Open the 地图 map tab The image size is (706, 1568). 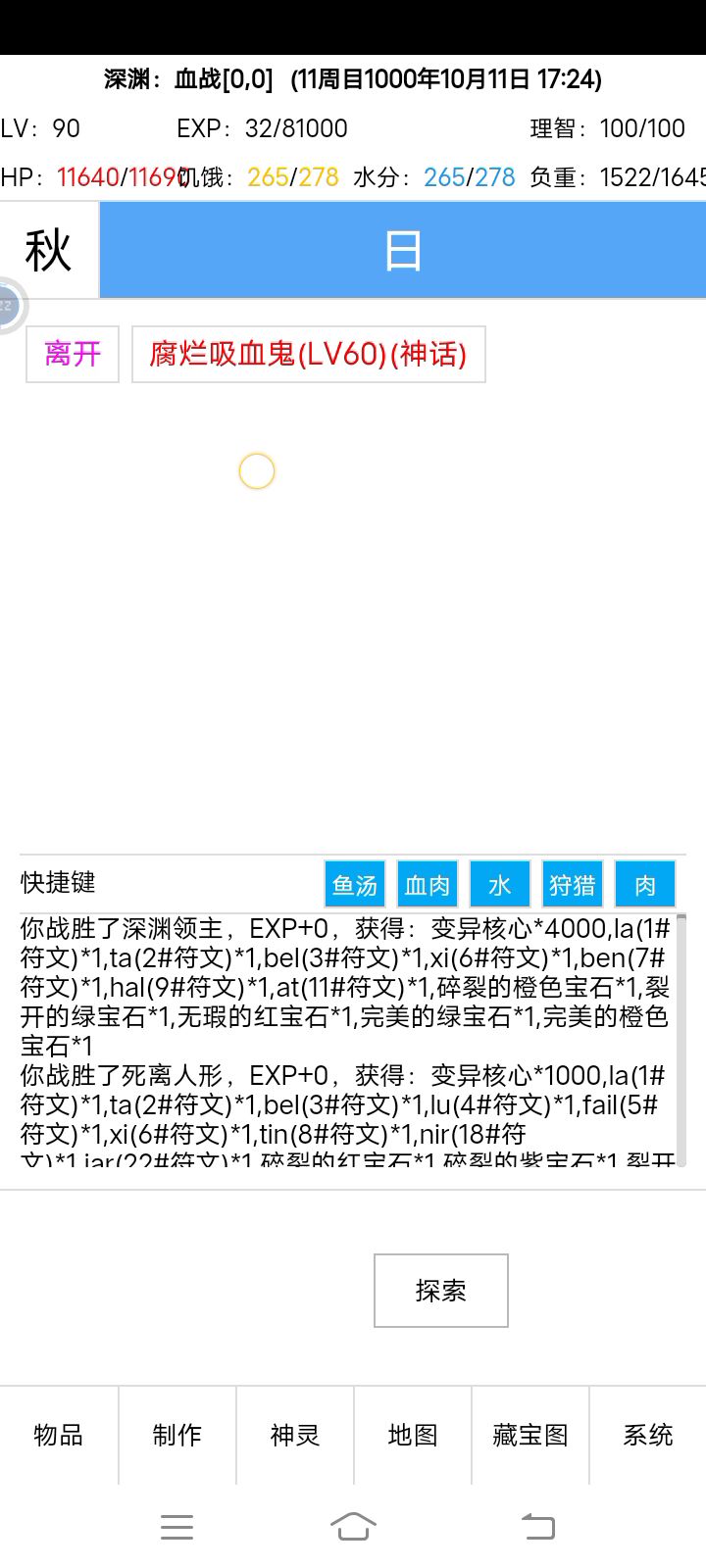click(412, 1435)
